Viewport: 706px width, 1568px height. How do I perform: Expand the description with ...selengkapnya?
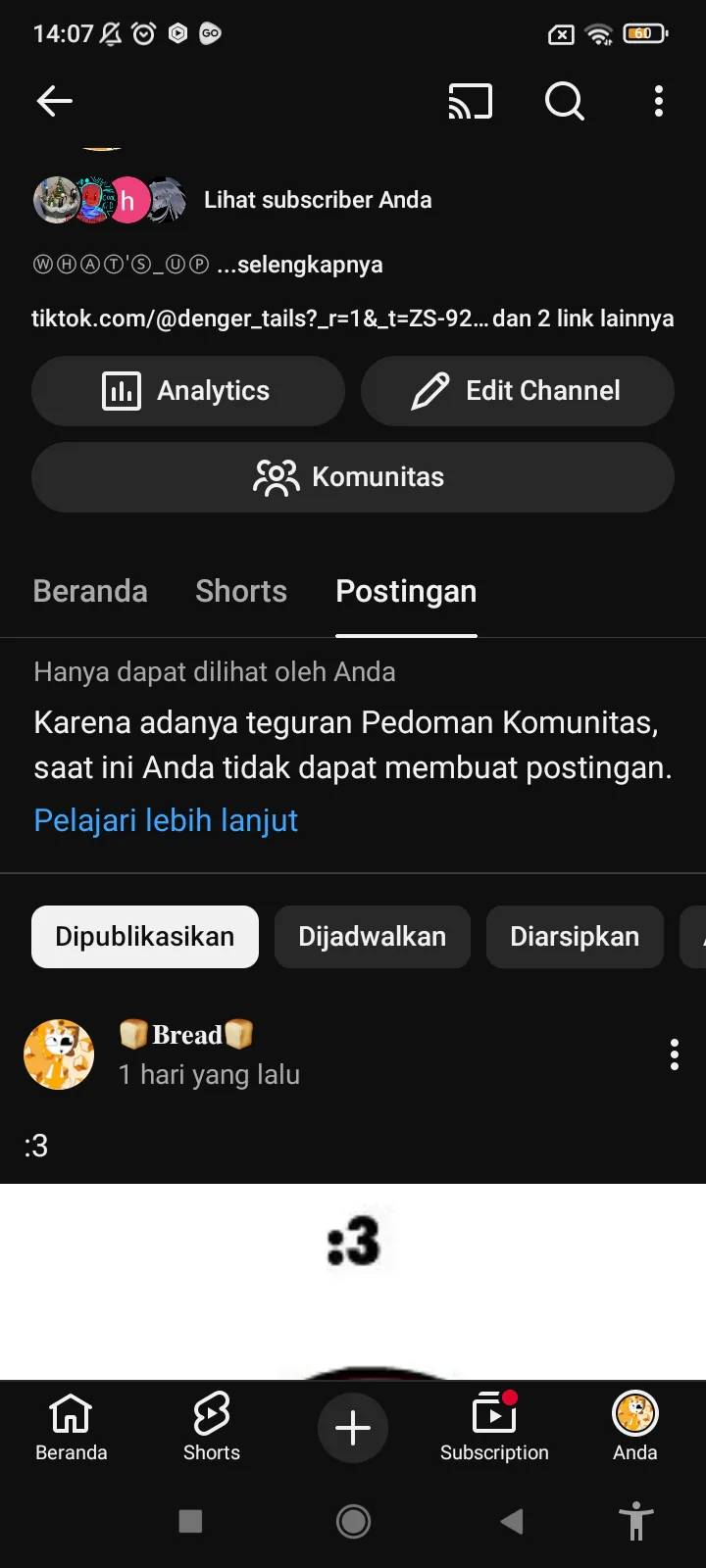(x=300, y=265)
